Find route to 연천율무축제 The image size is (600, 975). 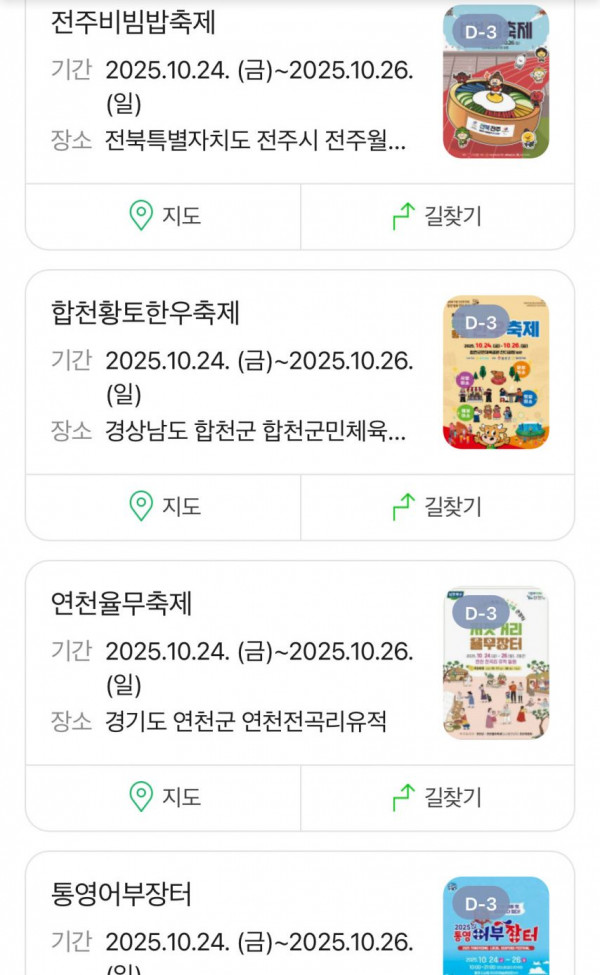coord(437,797)
